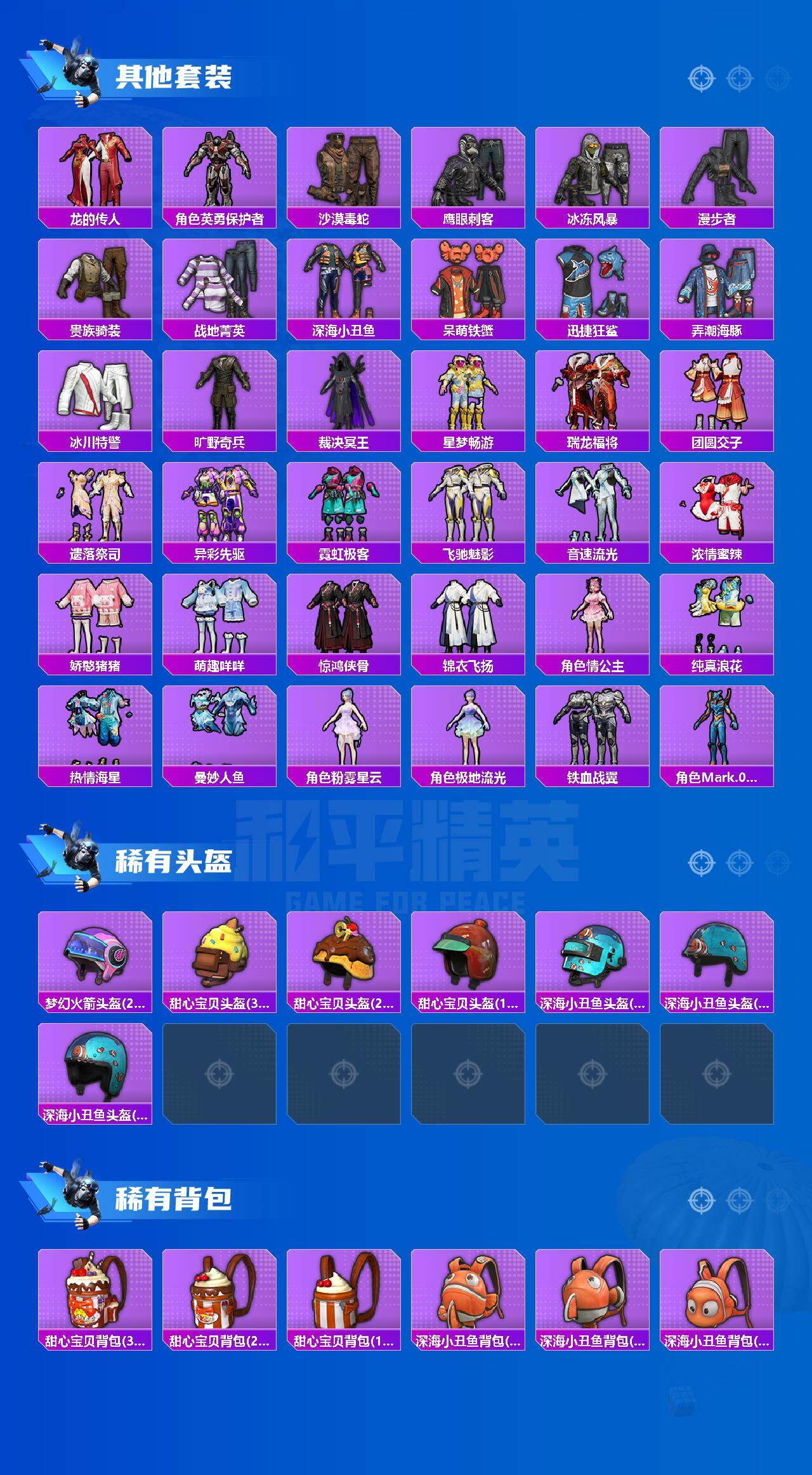Select the first crosshair icon near 其他套装
This screenshot has height=1475, width=812.
tap(702, 78)
